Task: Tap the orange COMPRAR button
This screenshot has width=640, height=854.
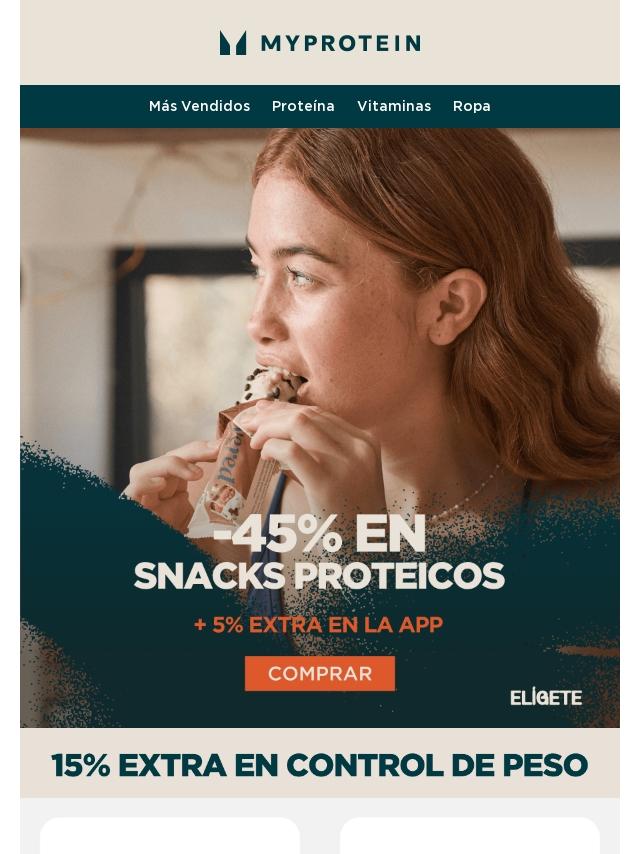Action: click(x=320, y=674)
